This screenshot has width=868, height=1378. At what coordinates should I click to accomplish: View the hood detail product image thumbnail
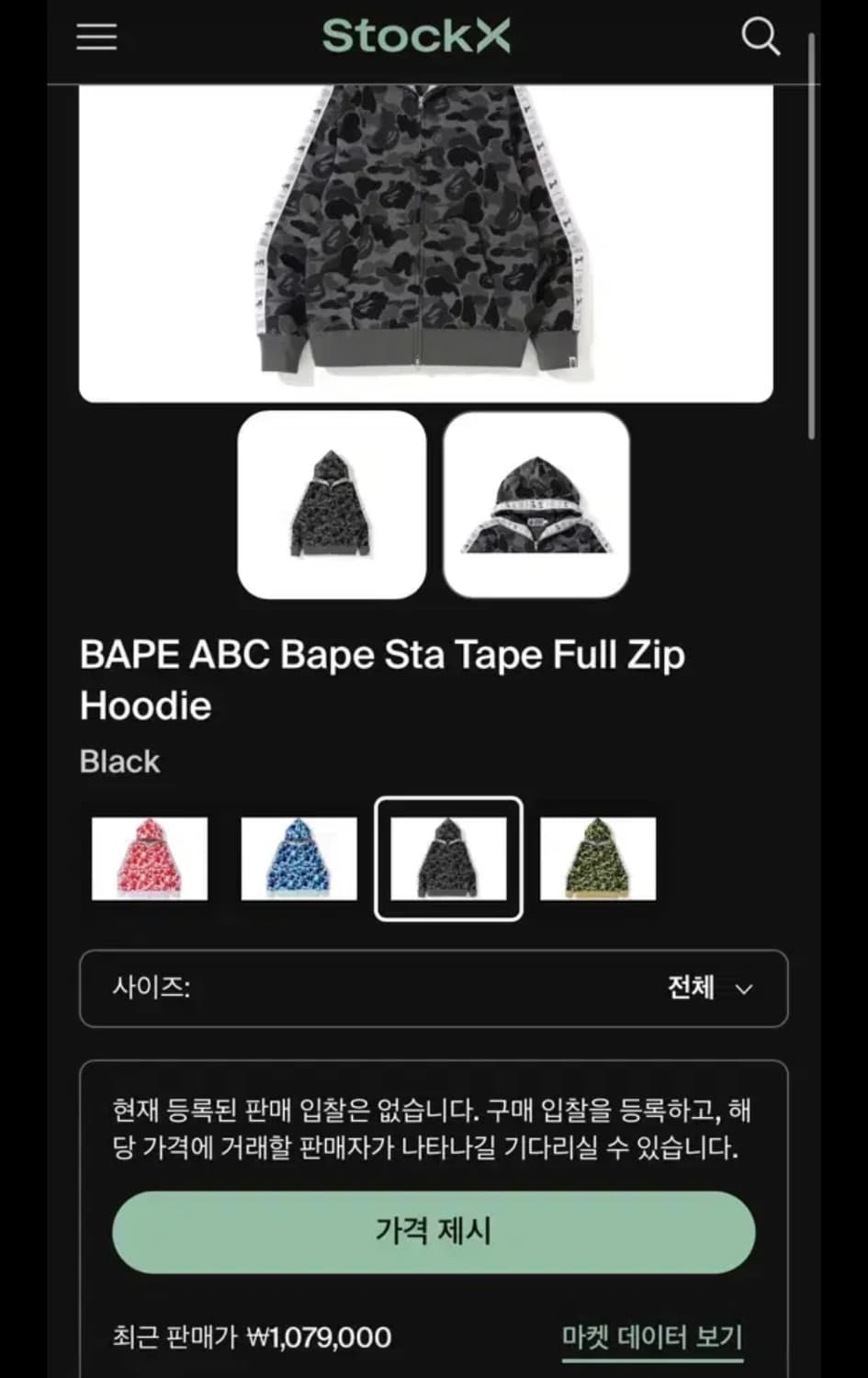[536, 506]
